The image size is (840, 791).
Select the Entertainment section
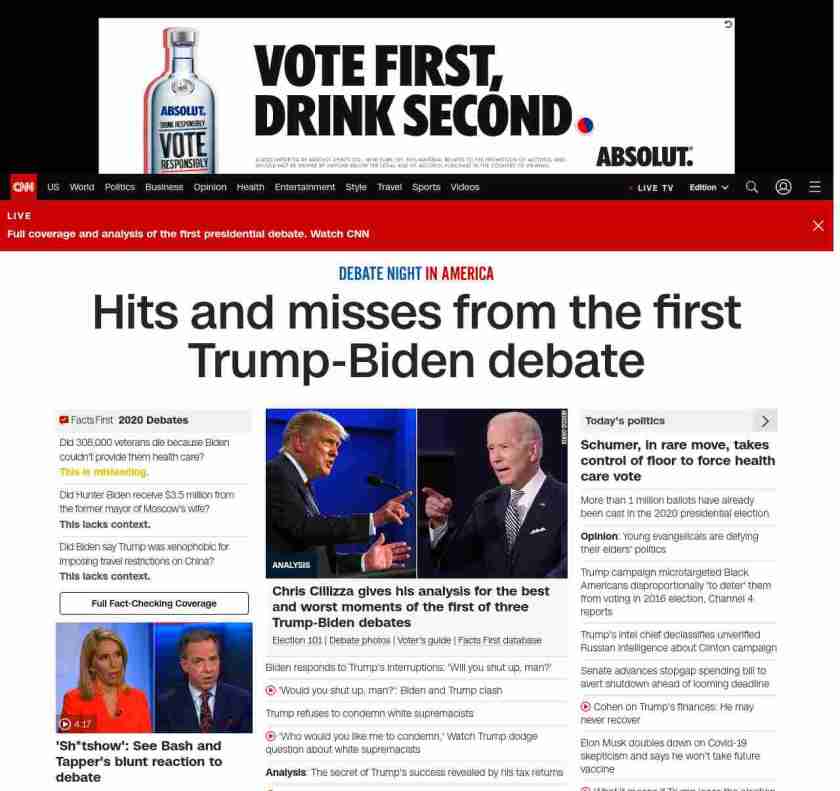click(305, 187)
